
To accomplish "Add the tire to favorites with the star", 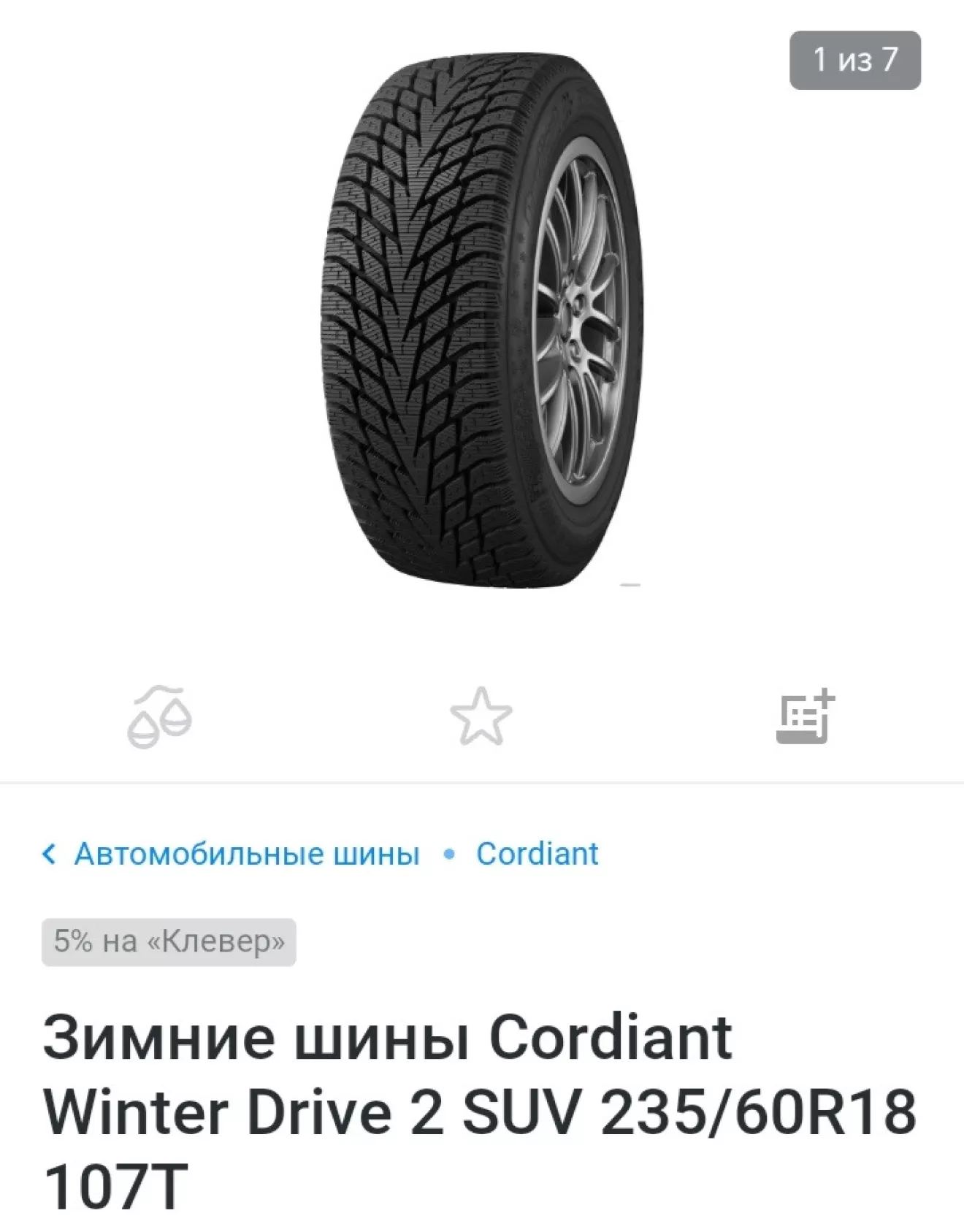I will point(481,716).
